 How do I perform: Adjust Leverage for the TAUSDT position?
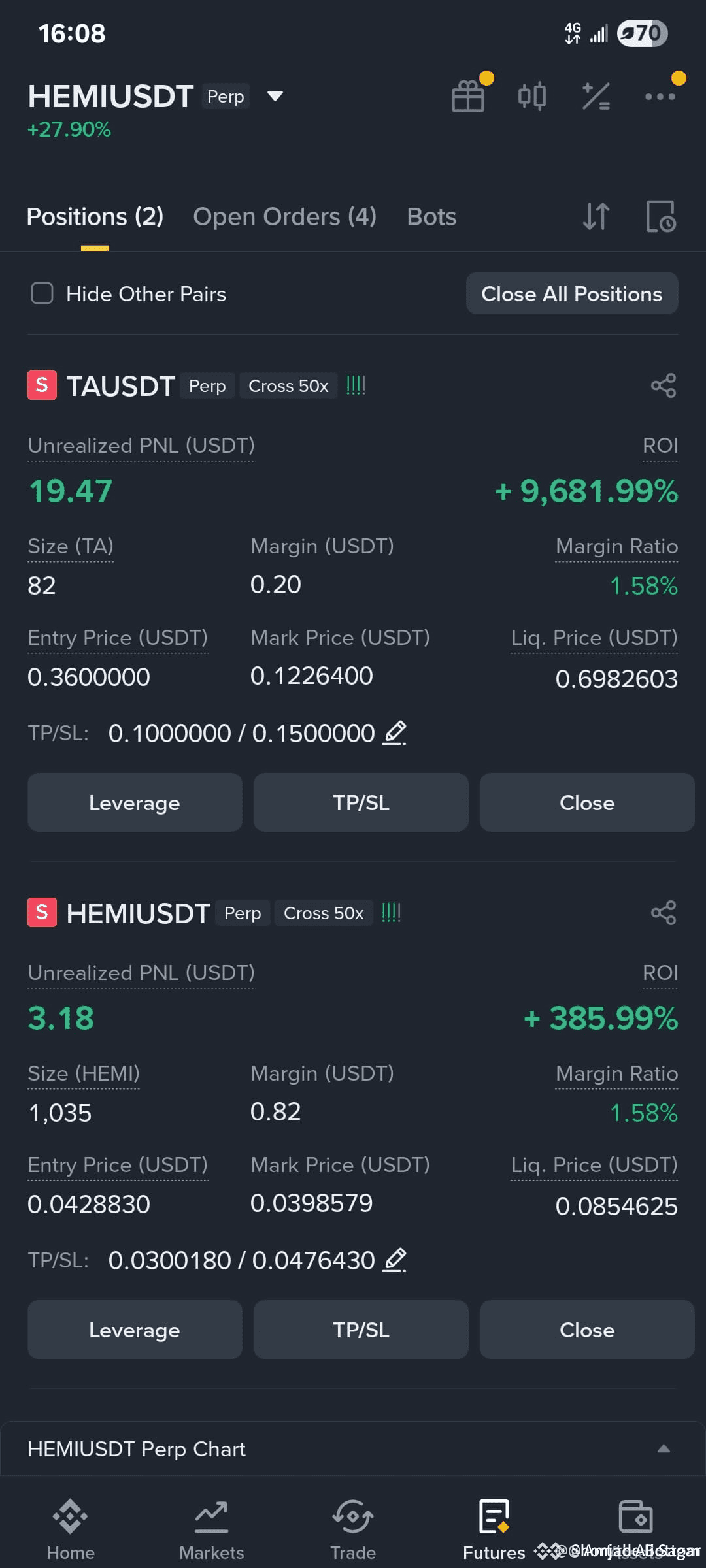click(x=135, y=802)
